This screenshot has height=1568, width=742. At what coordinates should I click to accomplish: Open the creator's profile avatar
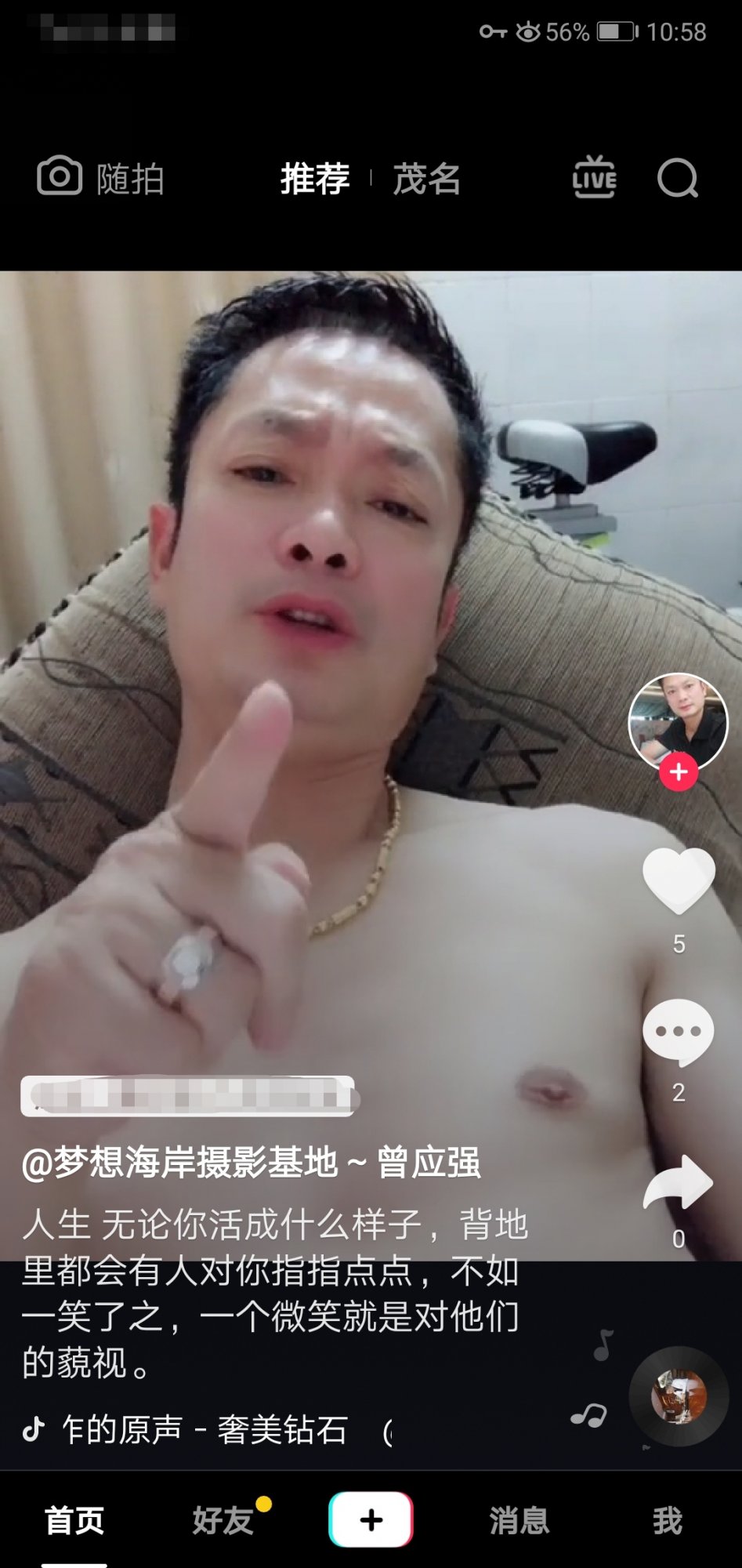pos(678,721)
